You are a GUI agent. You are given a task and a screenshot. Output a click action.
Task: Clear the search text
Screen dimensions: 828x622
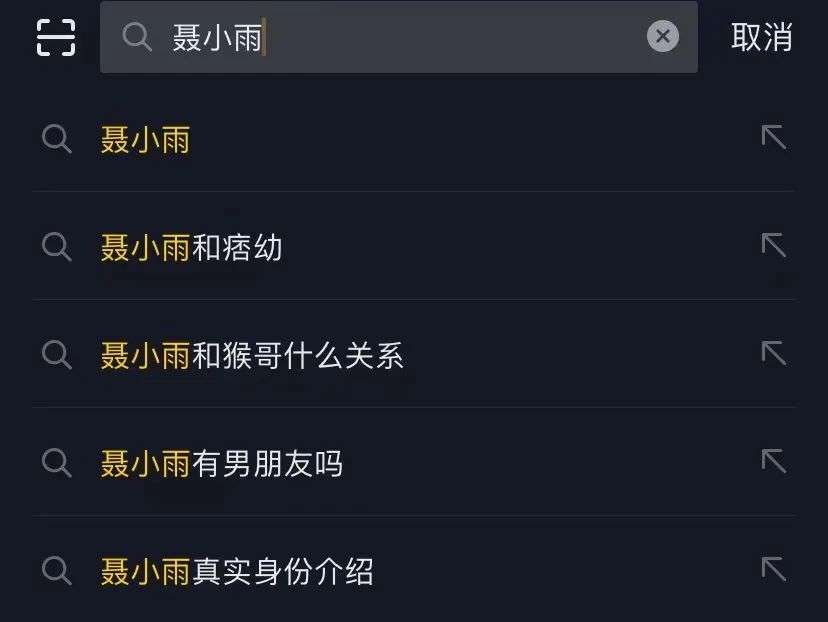[x=662, y=37]
